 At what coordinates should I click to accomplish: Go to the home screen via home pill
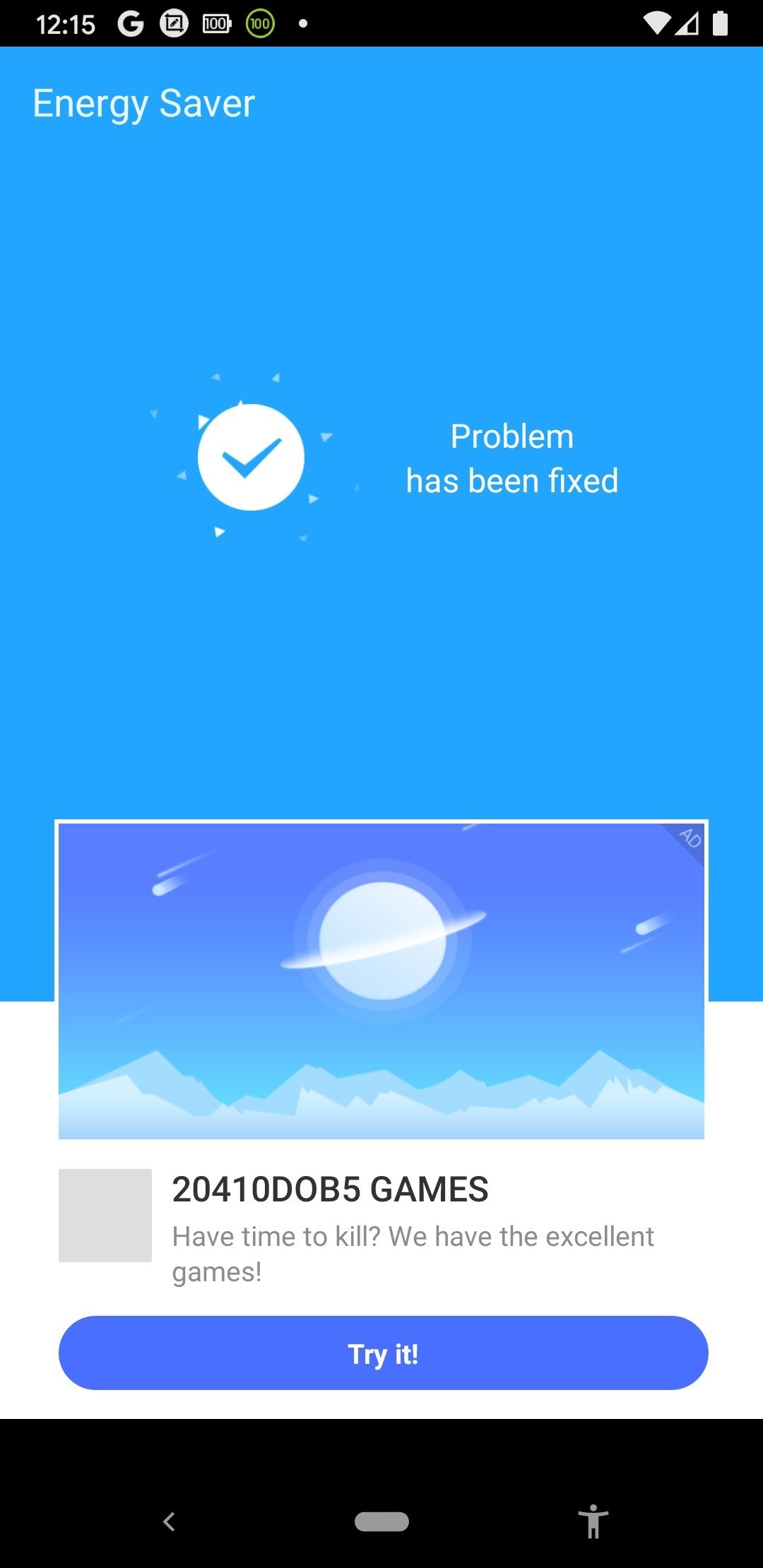pos(381,1521)
